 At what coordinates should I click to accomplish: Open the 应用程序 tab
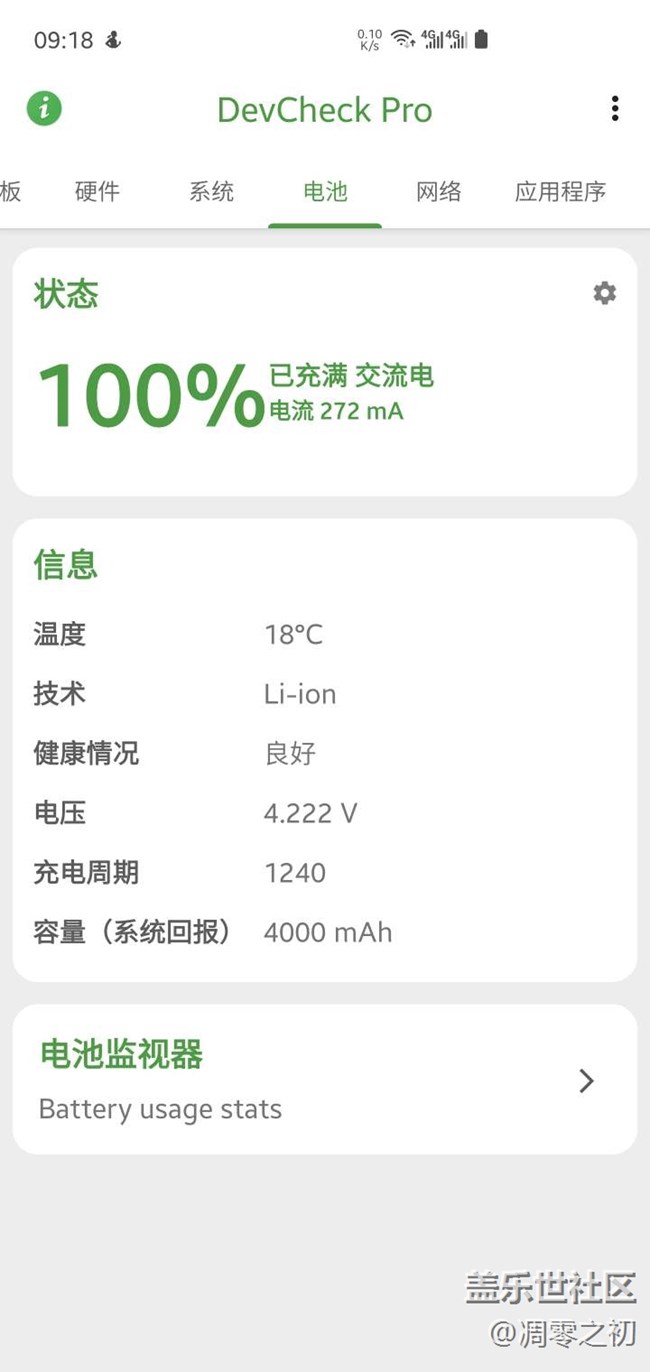(560, 191)
